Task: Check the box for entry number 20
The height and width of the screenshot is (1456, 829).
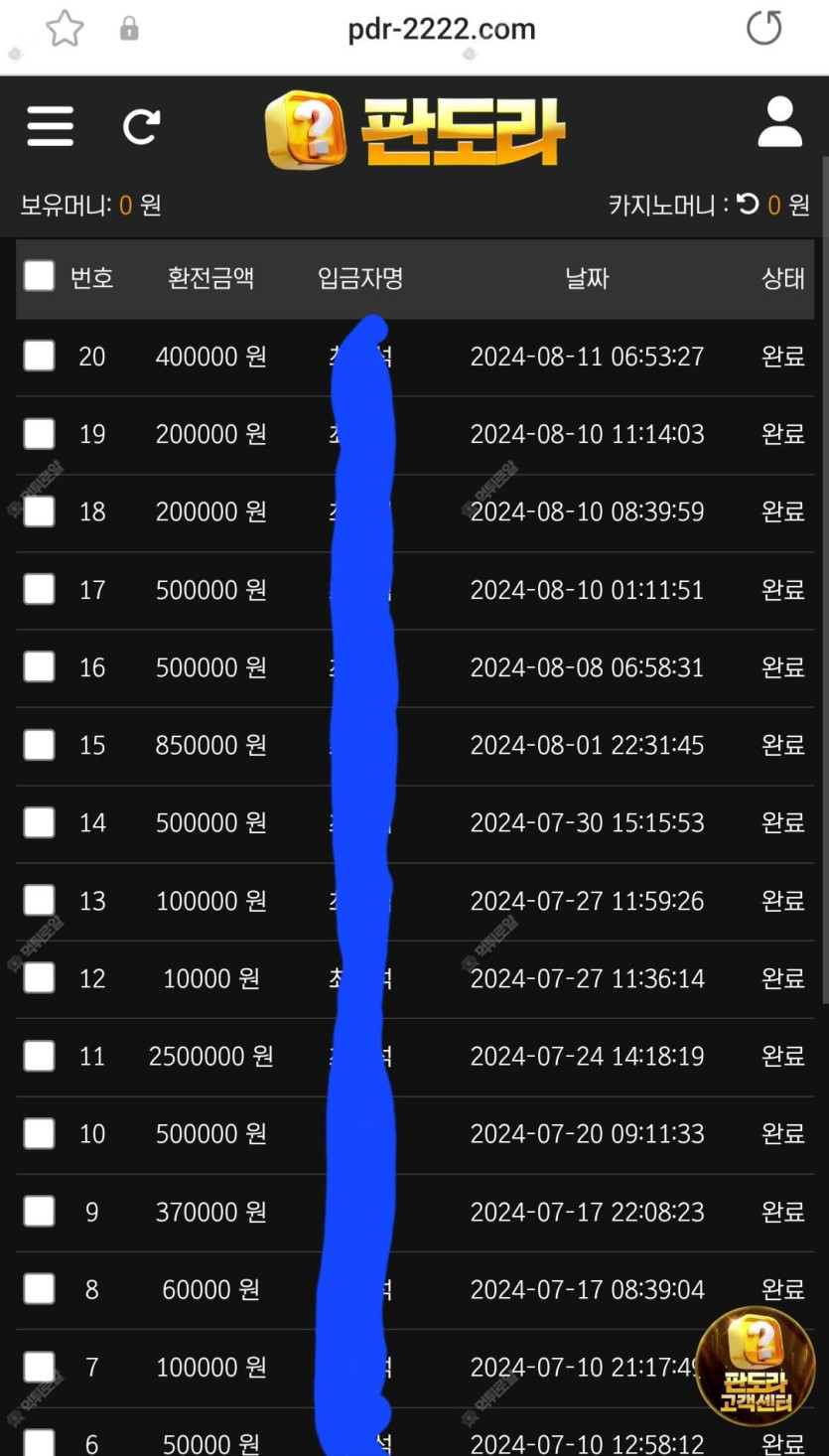Action: coord(39,356)
